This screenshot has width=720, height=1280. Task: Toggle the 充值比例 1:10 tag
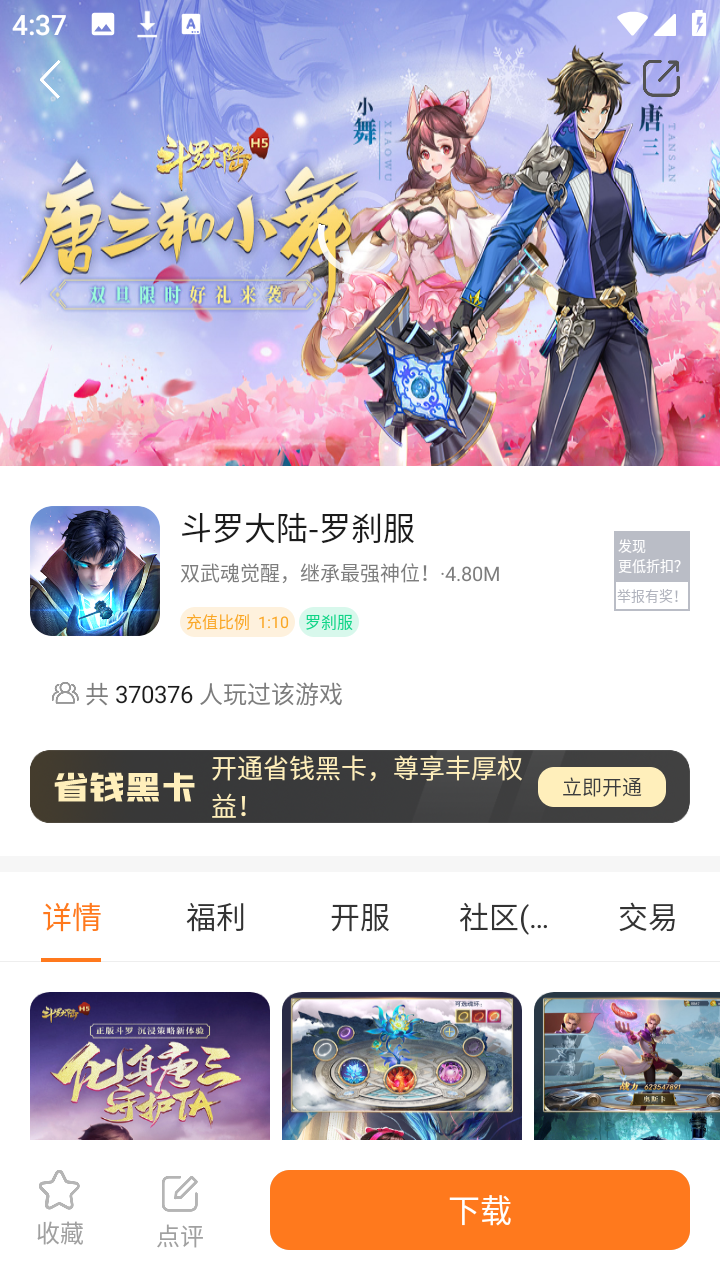click(x=236, y=622)
